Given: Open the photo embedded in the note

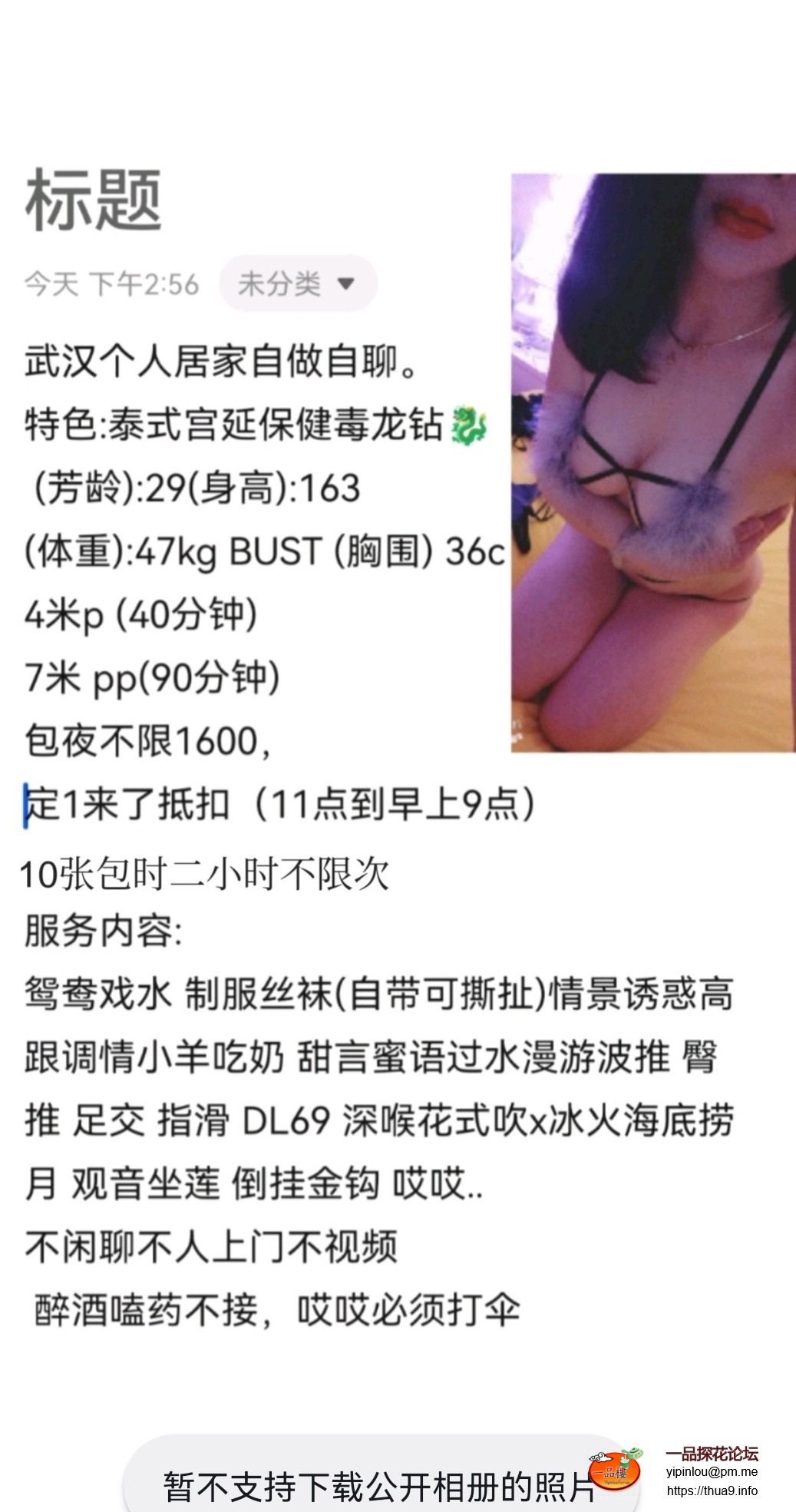Looking at the screenshot, I should pyautogui.click(x=652, y=462).
